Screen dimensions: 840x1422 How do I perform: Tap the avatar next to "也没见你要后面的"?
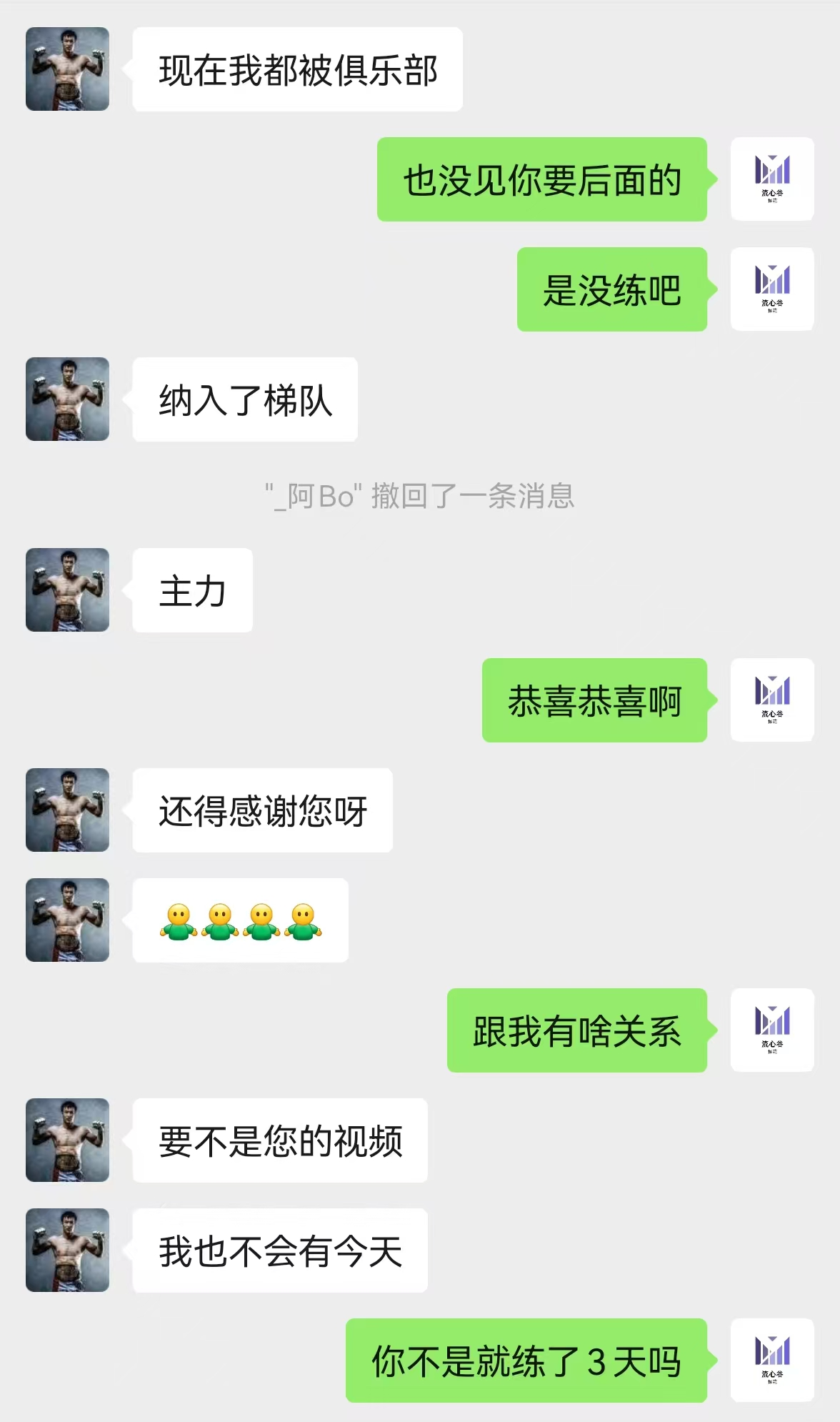[772, 179]
